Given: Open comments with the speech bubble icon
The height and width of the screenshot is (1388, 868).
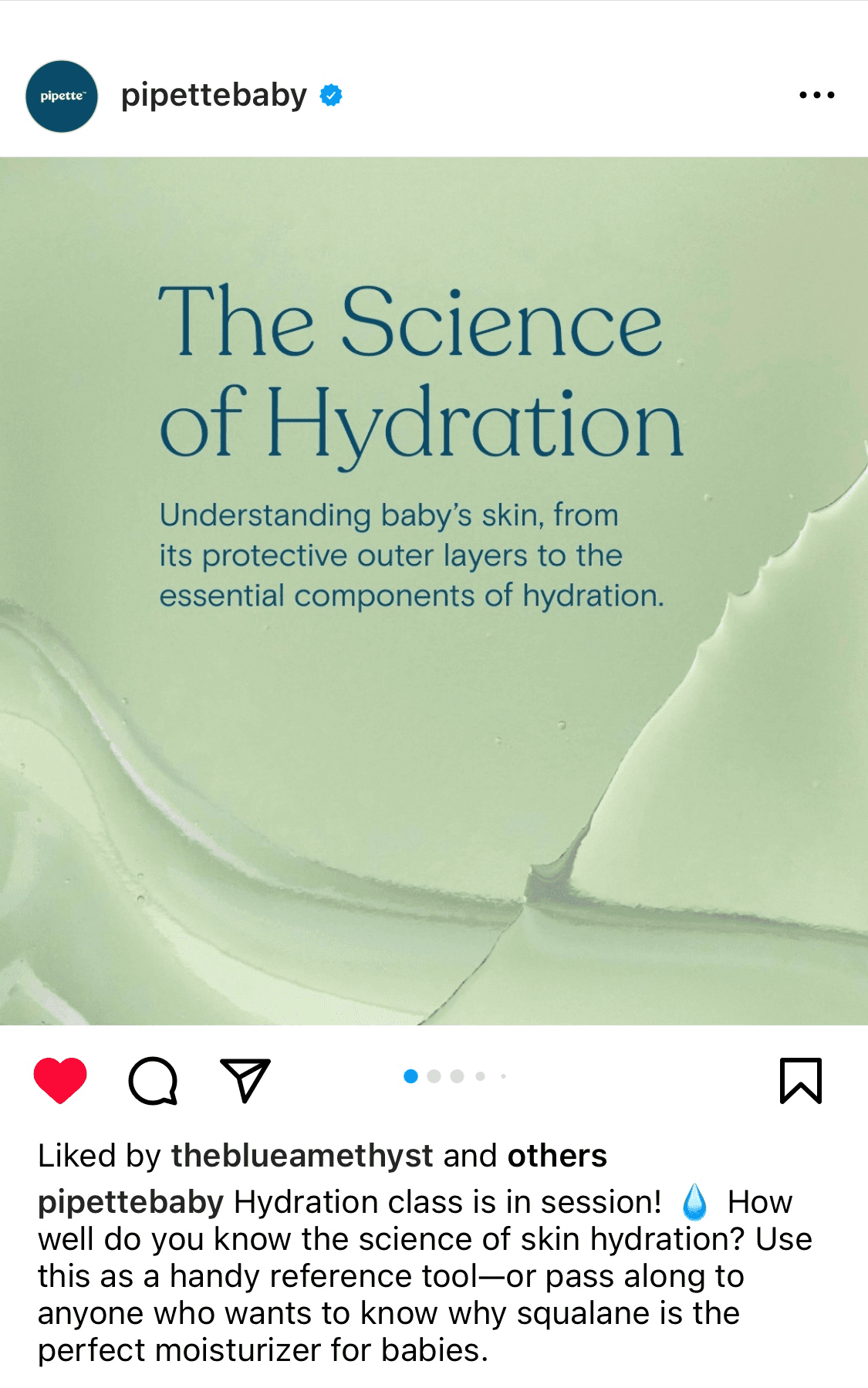Looking at the screenshot, I should pos(153,1080).
